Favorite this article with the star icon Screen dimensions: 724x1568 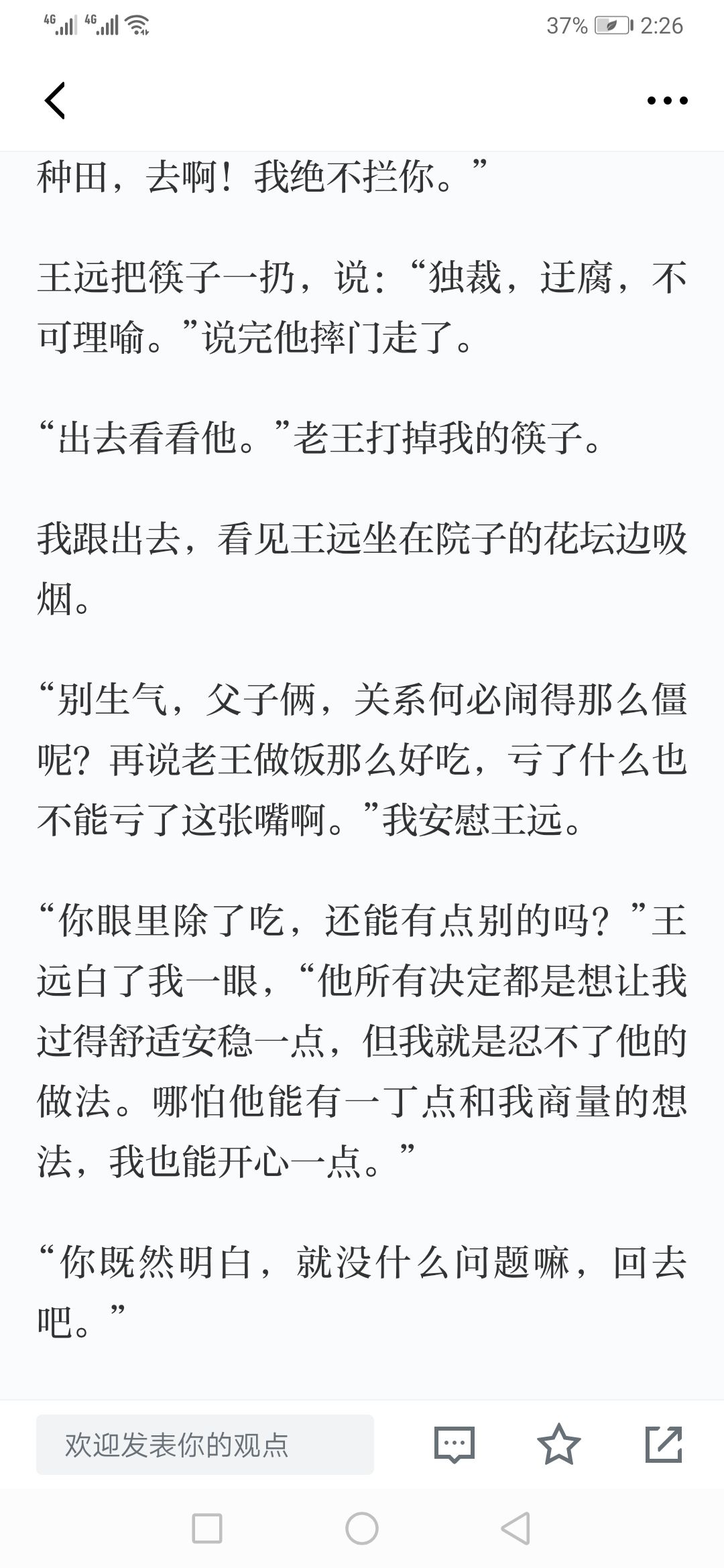coord(558,1444)
